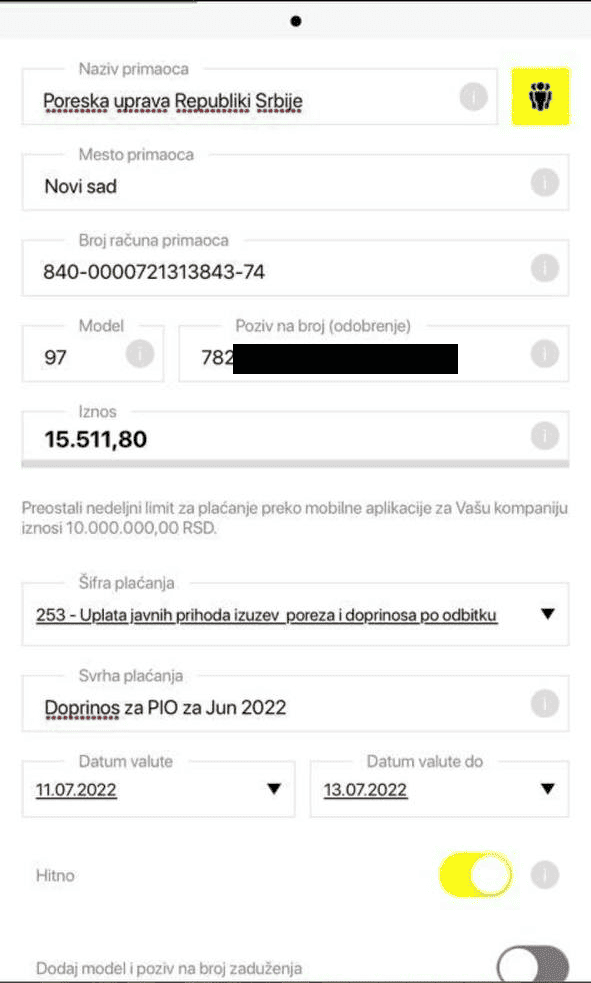Image resolution: width=591 pixels, height=983 pixels.
Task: Disable the Hitno switch
Action: 476,875
